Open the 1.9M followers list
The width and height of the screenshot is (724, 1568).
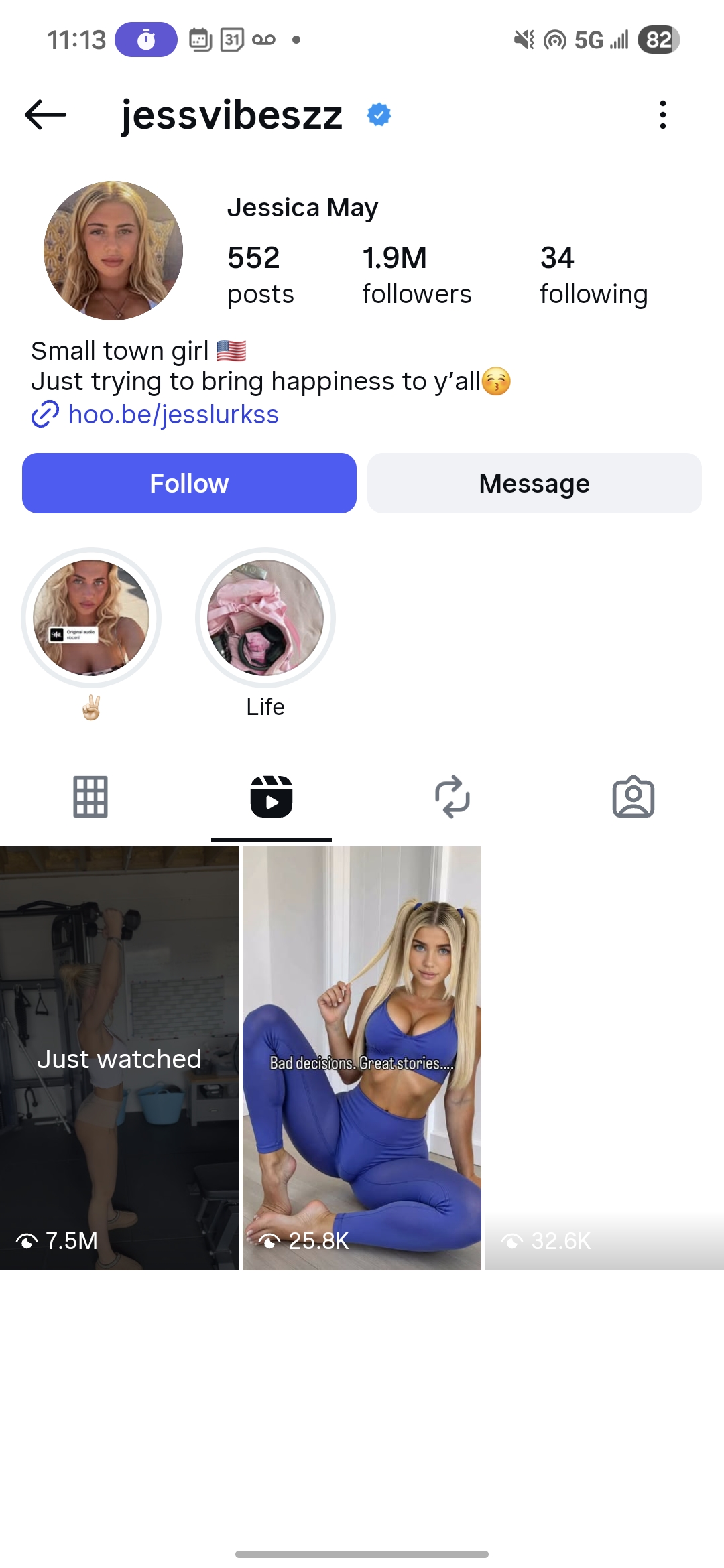click(x=416, y=275)
